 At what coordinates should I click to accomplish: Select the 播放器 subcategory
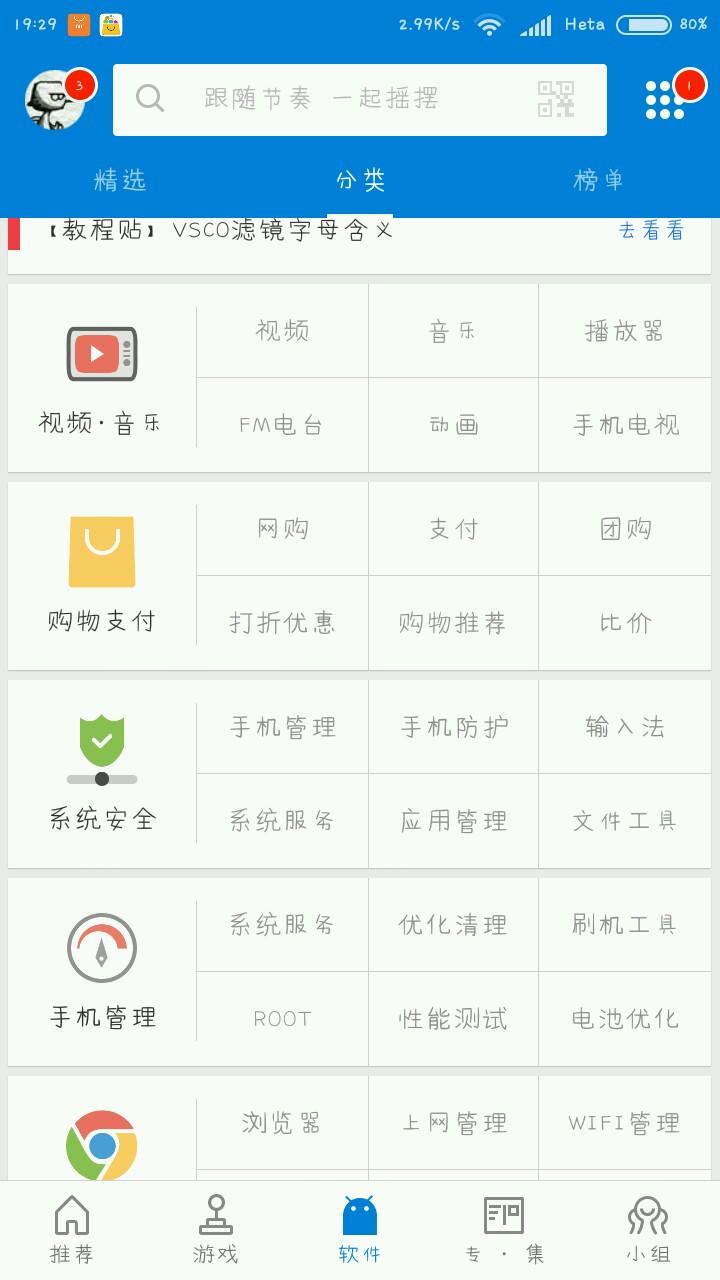(x=625, y=331)
